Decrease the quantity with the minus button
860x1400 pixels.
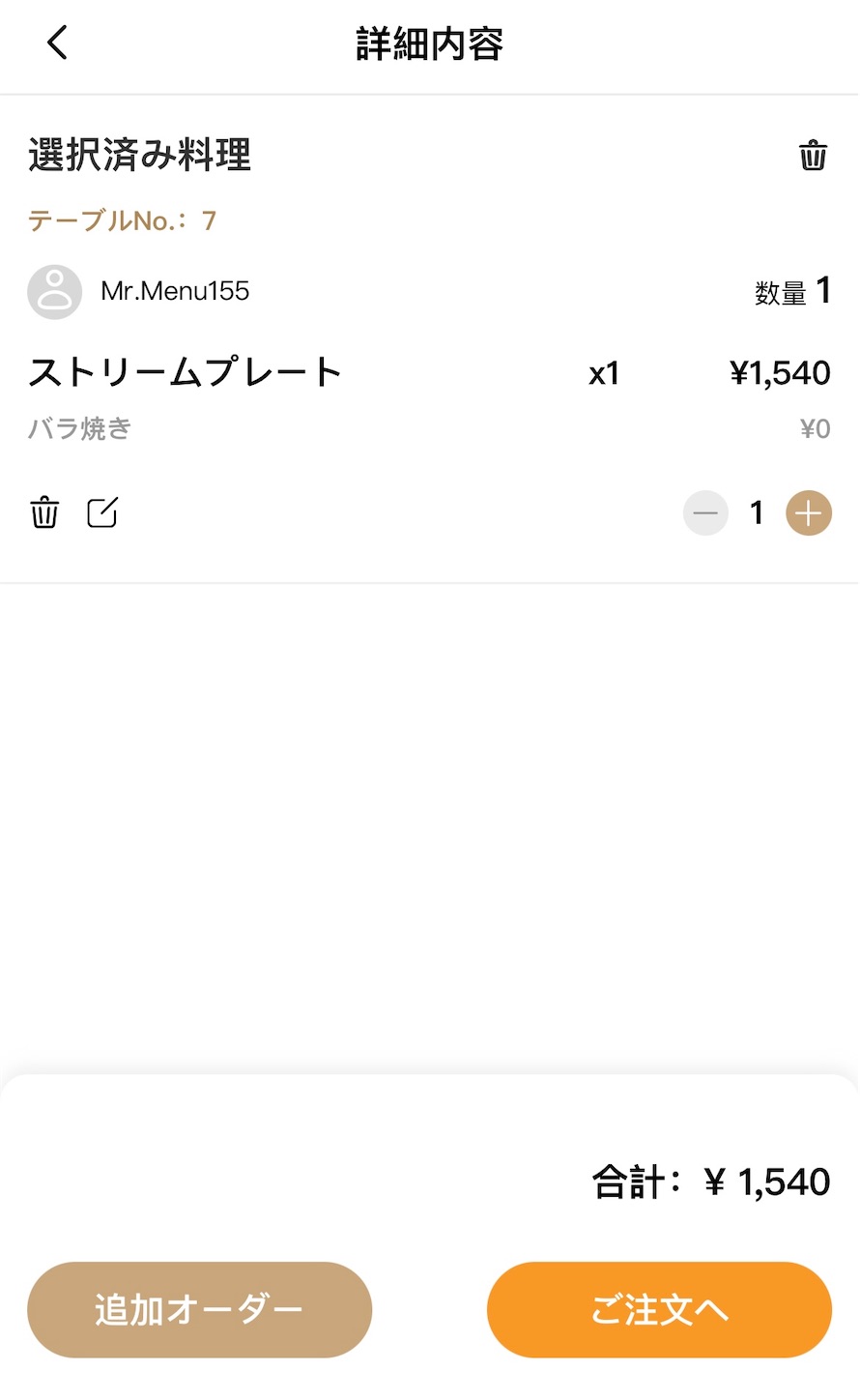point(705,512)
